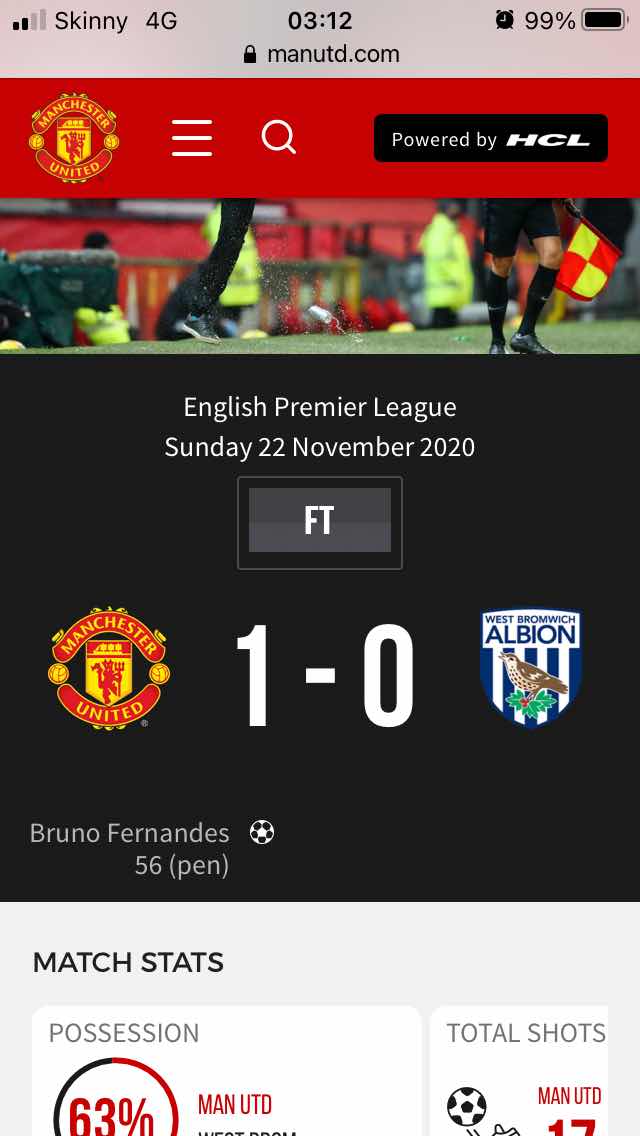Image resolution: width=640 pixels, height=1136 pixels.
Task: Go to Manchester United homepage via header crest
Action: point(74,138)
